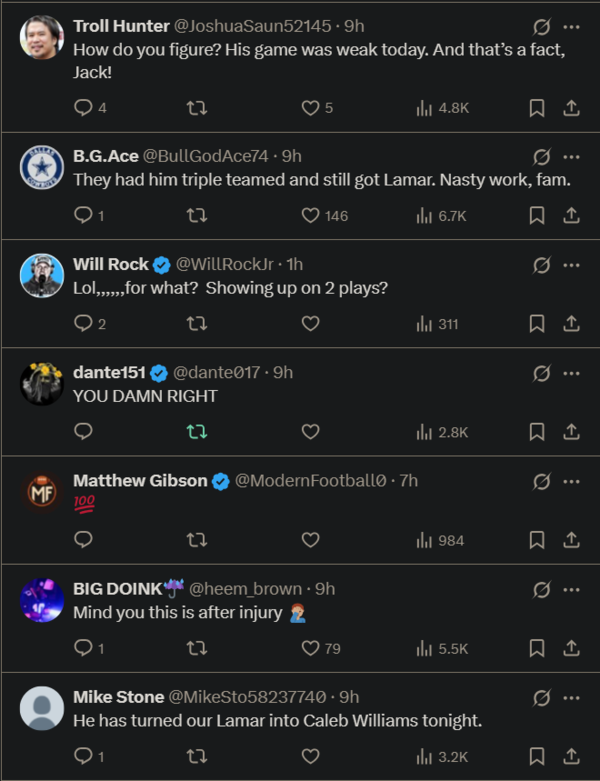Bookmark dante151's tweet
The height and width of the screenshot is (781, 600).
[537, 431]
